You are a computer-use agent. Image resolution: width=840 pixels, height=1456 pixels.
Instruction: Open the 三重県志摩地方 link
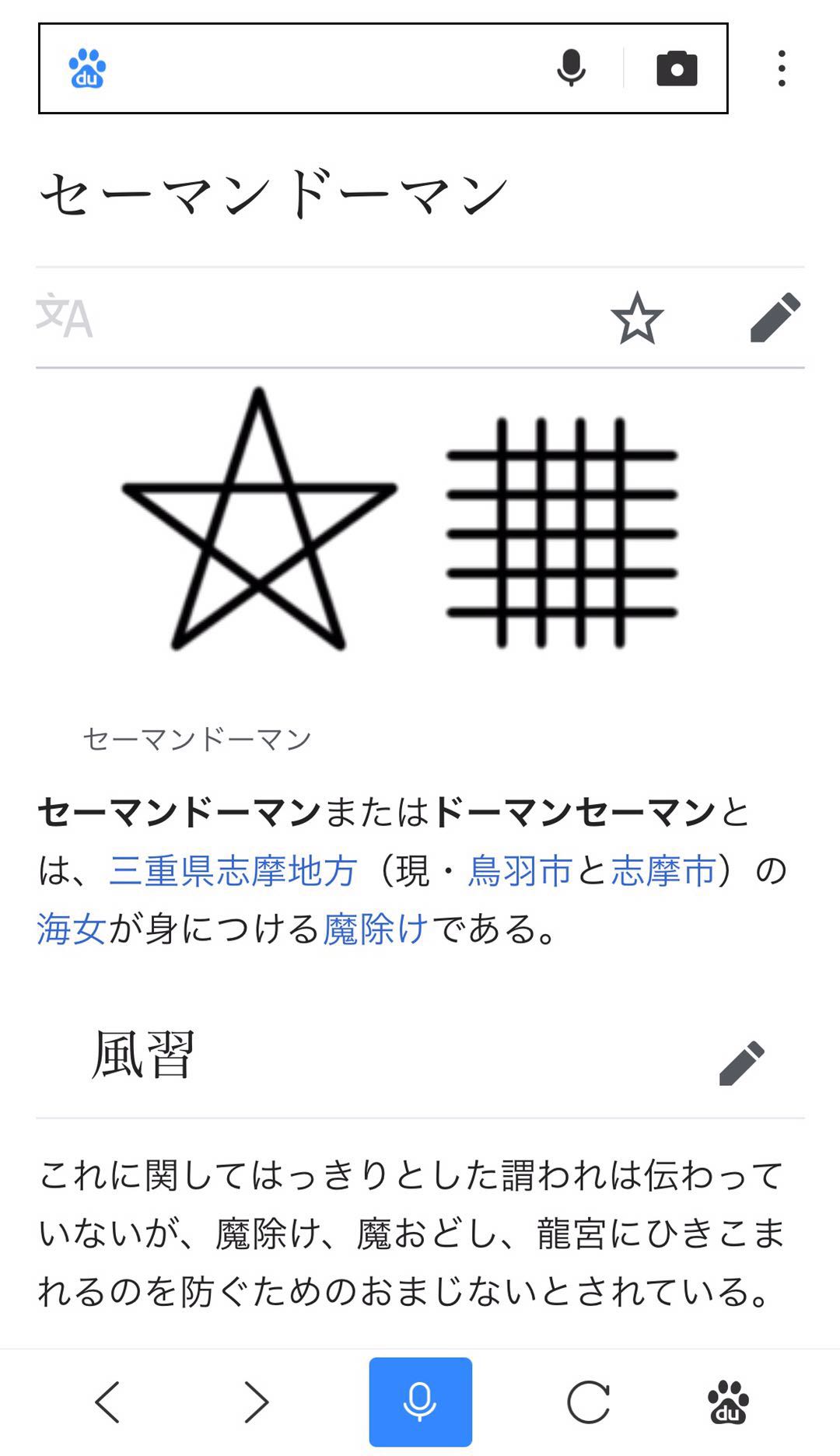tap(233, 870)
